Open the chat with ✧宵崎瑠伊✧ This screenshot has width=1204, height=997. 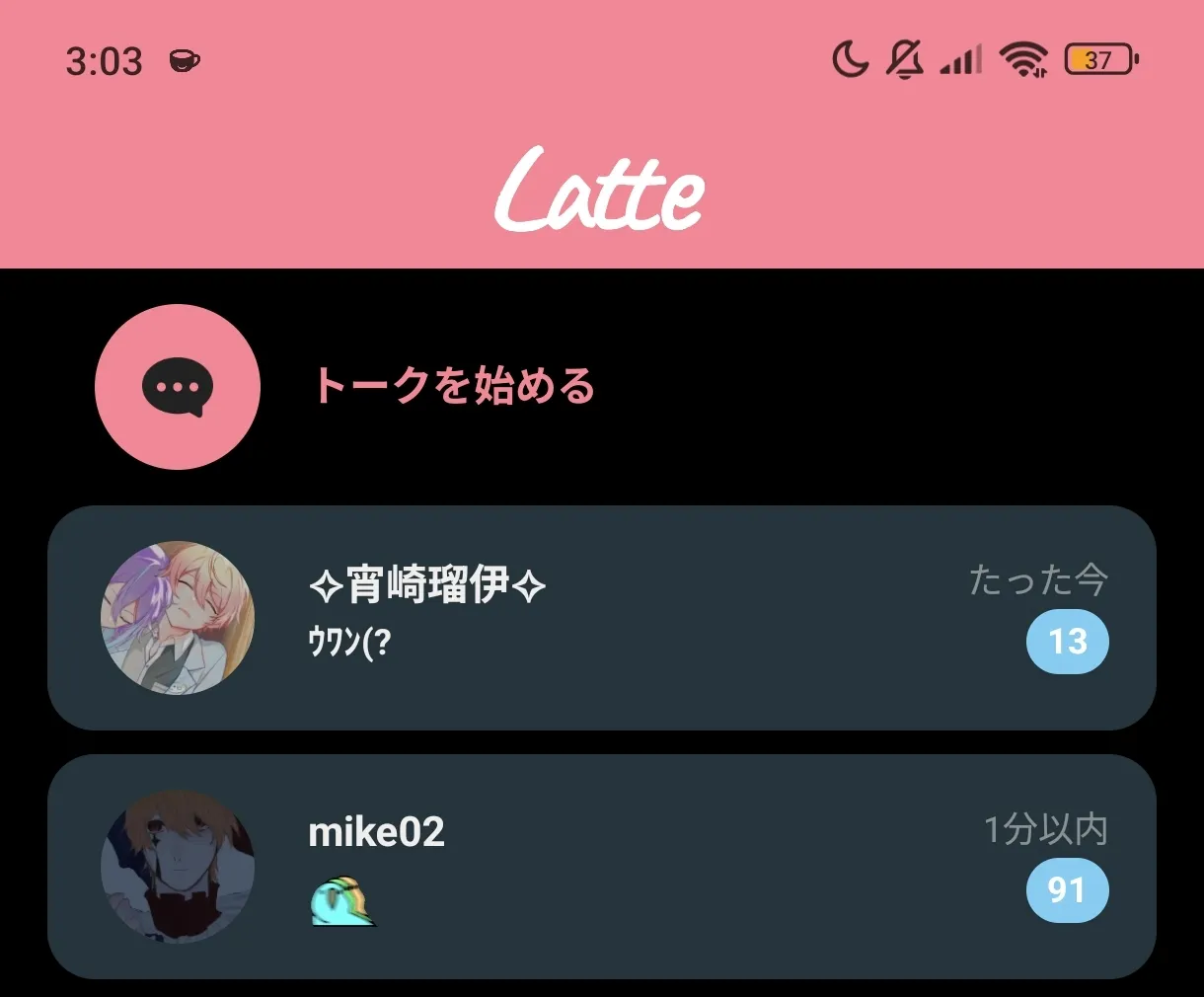600,618
